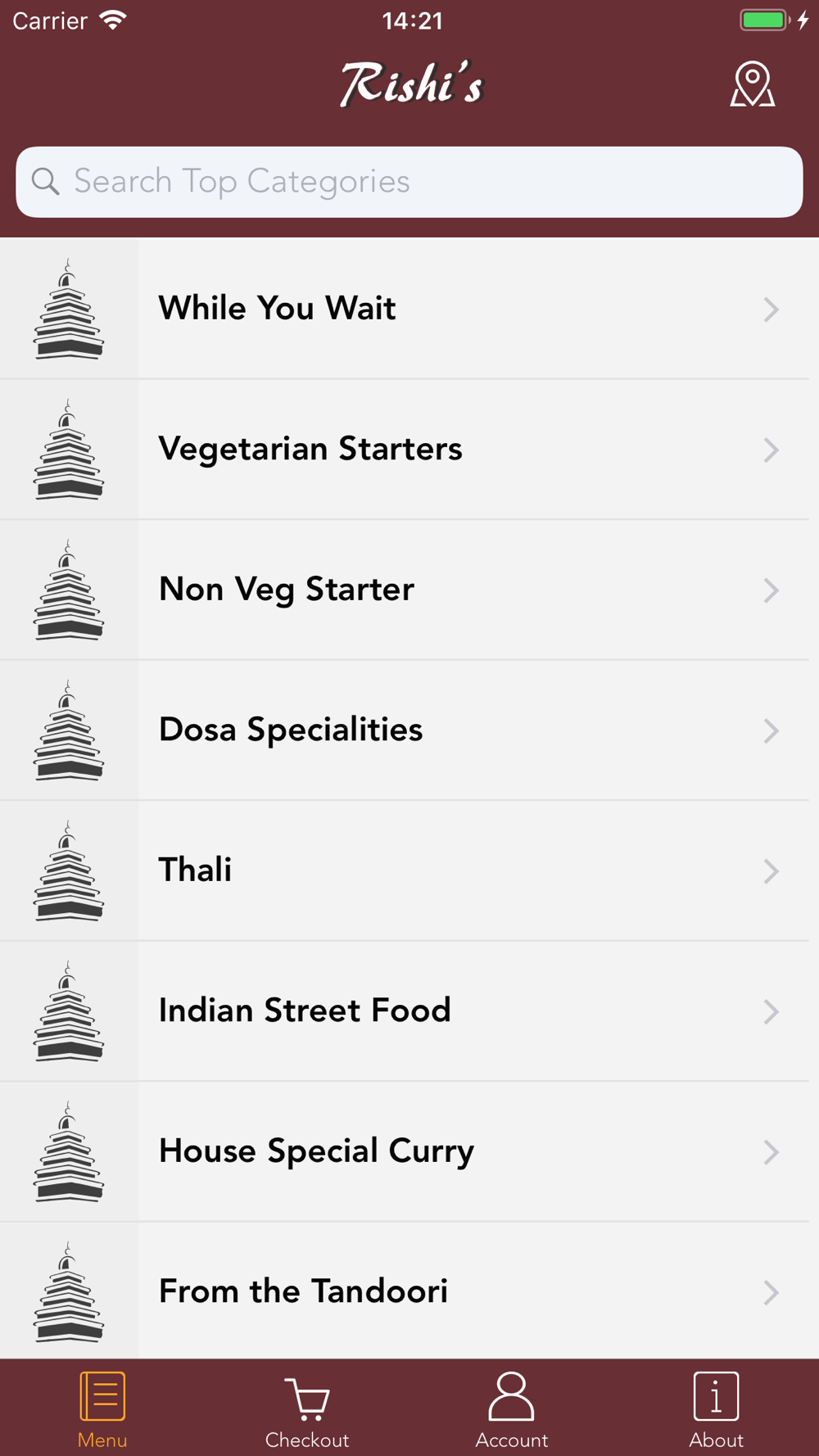Switch to the Menu tab
Image resolution: width=819 pixels, height=1456 pixels.
point(102,1409)
